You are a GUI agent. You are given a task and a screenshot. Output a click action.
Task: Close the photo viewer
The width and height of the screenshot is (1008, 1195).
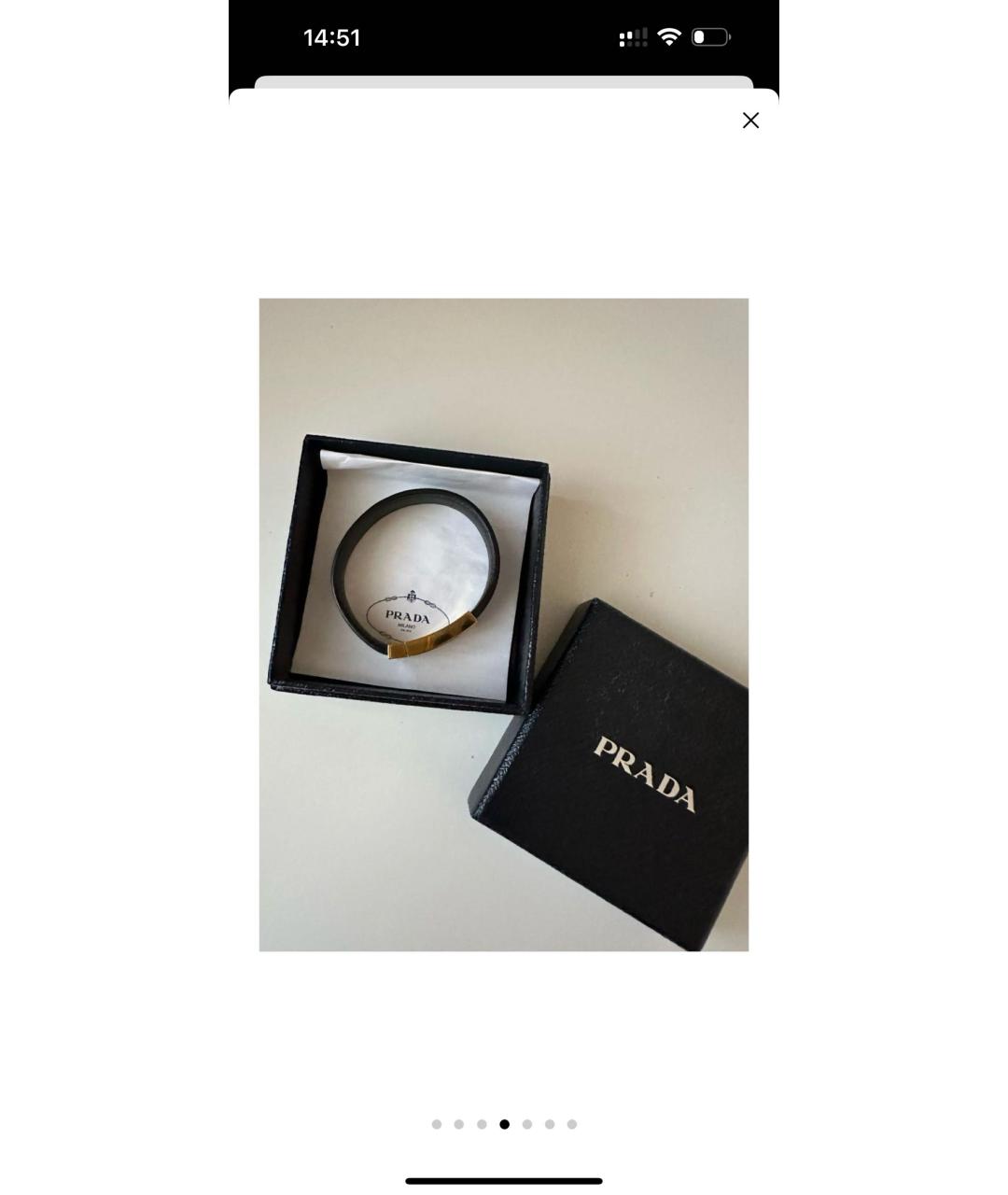coord(750,120)
